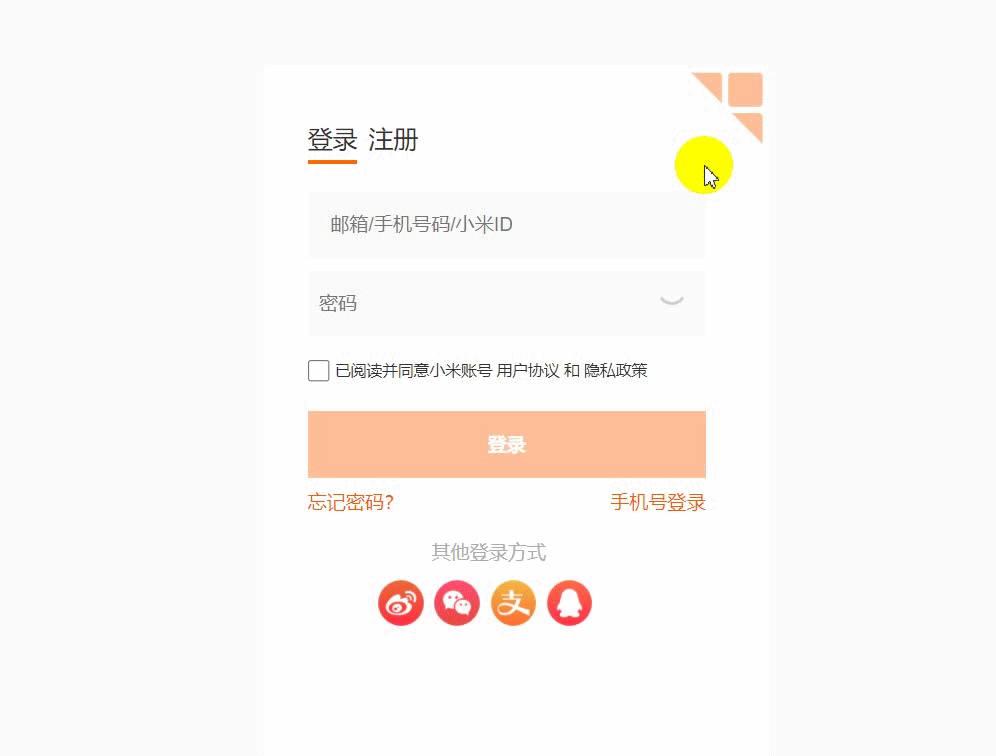Focus the 邮箱/手机号码/小米ID field

506,225
